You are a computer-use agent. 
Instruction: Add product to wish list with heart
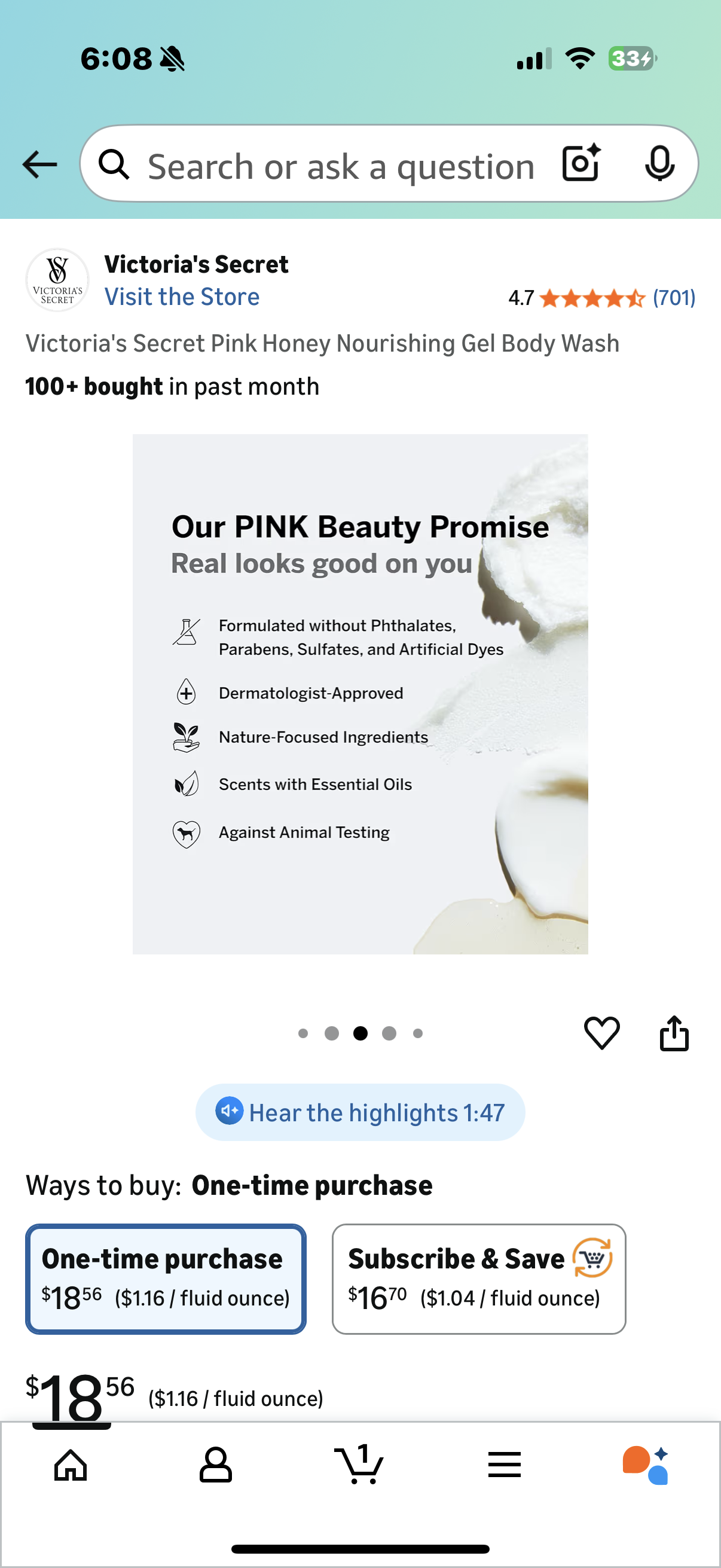[601, 1033]
